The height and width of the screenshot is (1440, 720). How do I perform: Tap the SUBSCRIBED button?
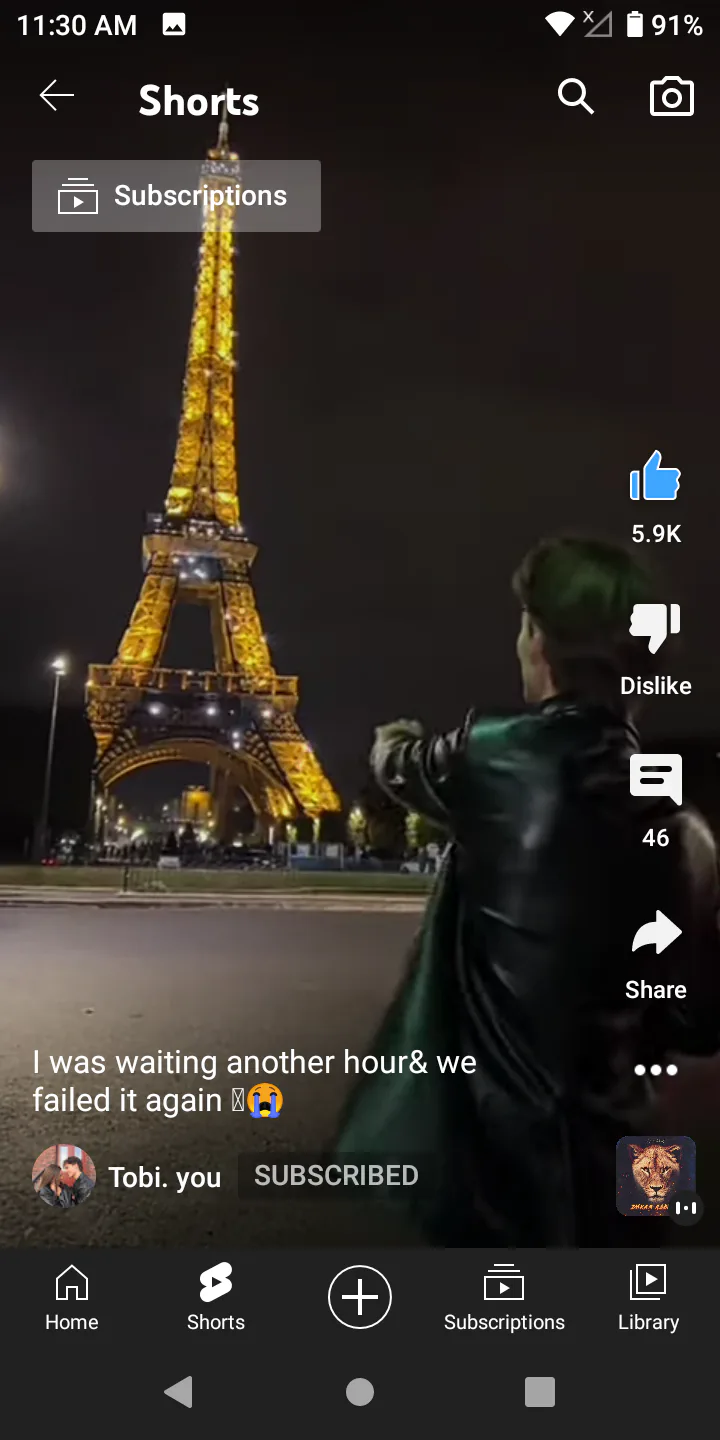point(336,1176)
